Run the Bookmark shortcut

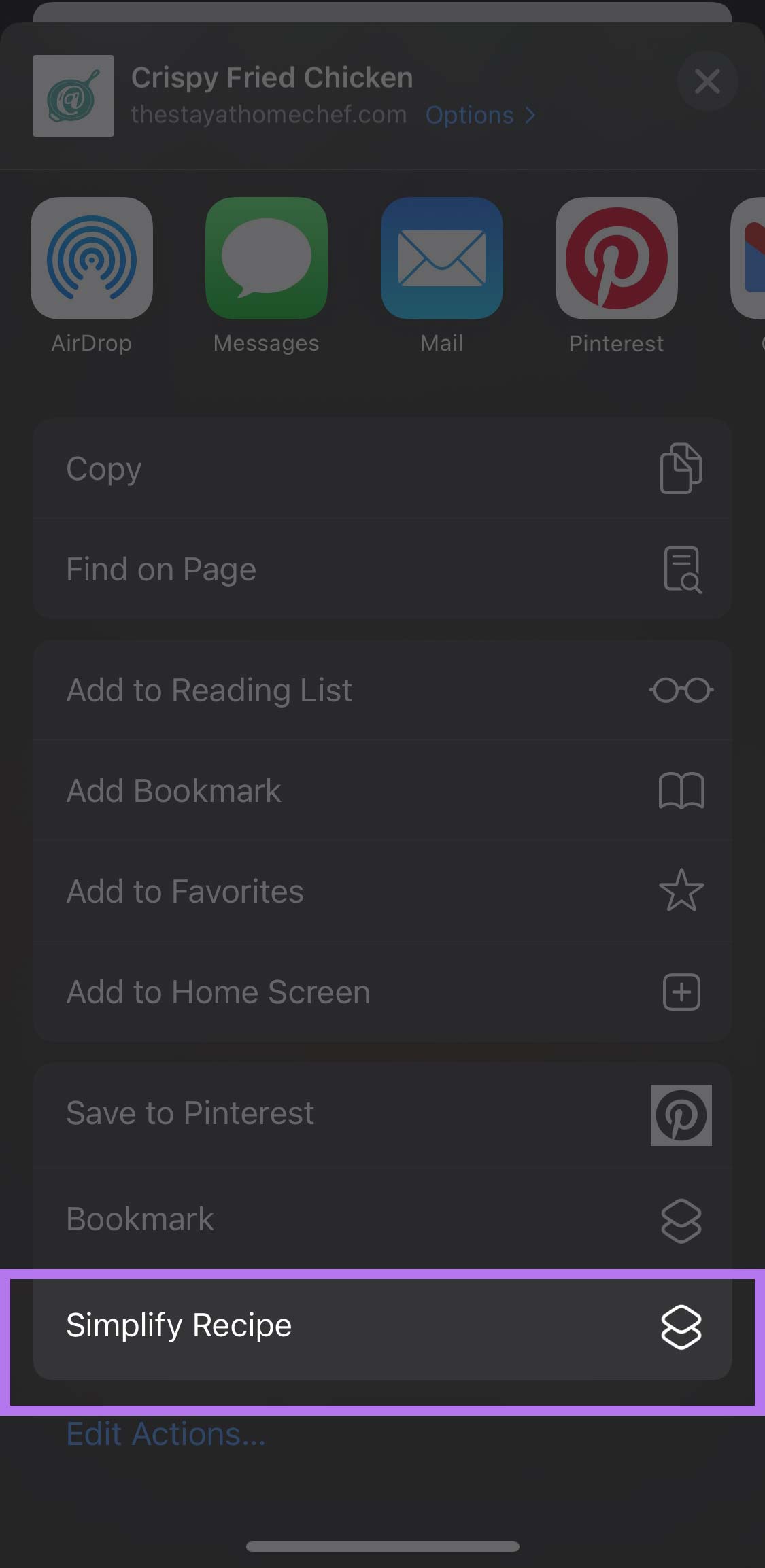coord(382,1219)
